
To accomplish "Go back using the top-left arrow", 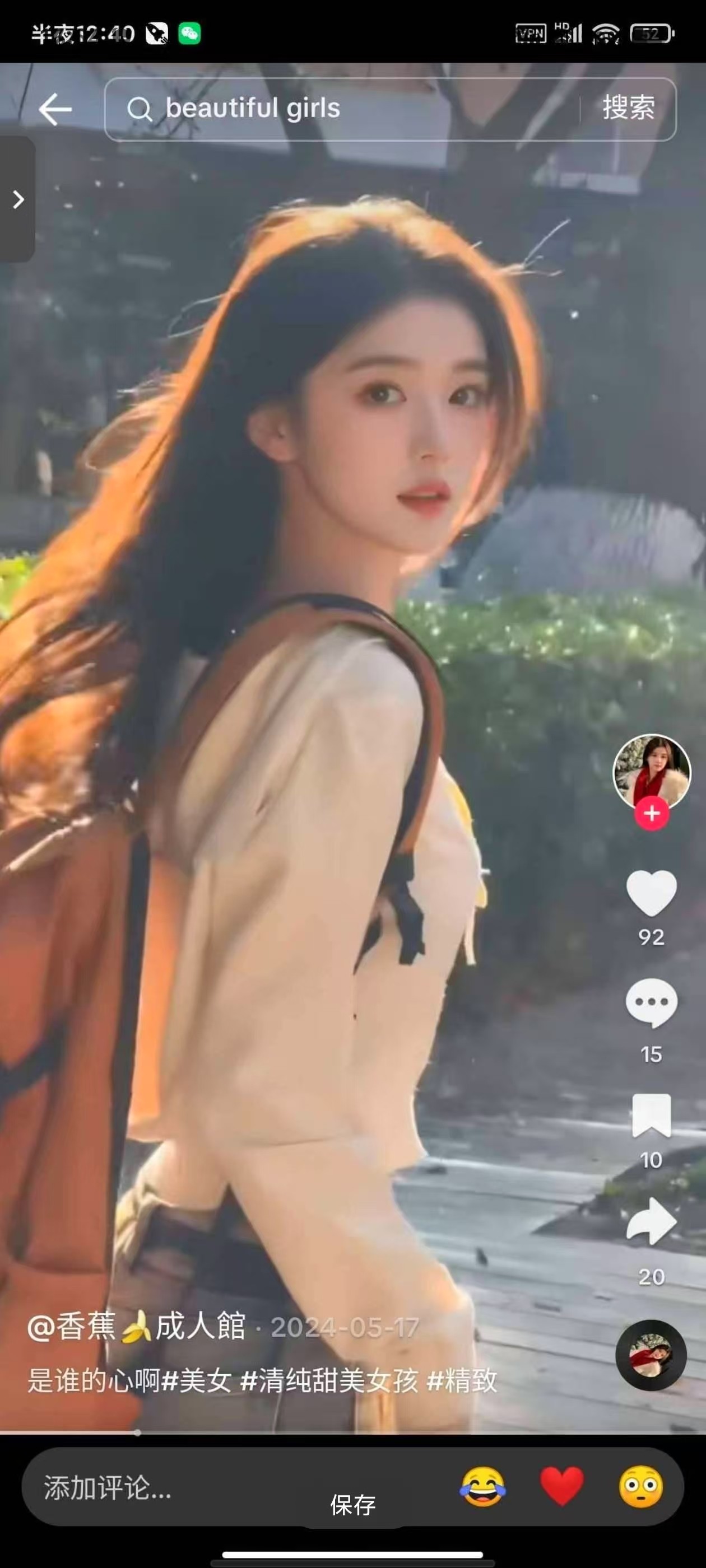I will point(55,110).
